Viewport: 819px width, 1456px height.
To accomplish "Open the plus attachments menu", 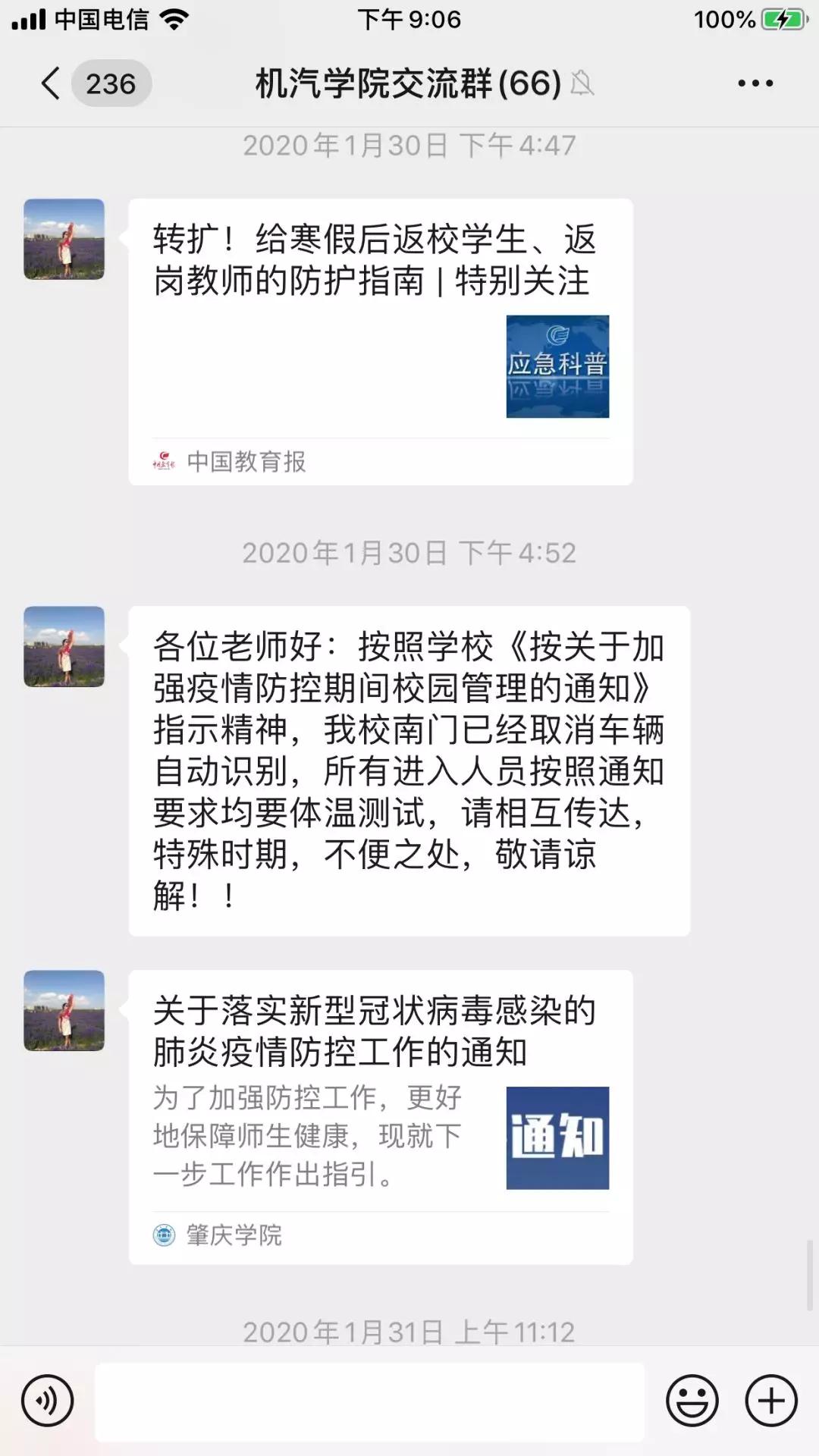I will tap(770, 1401).
